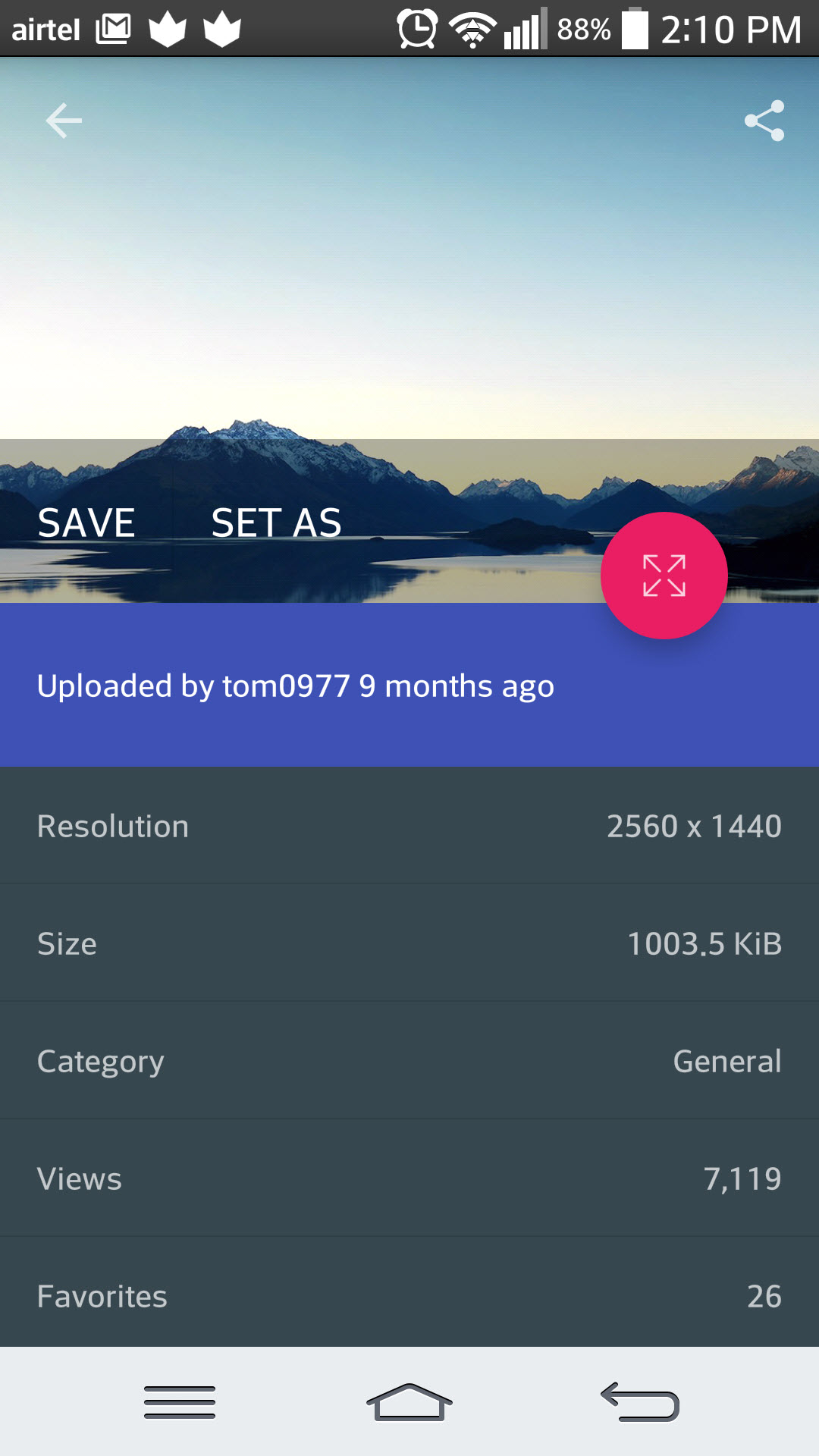Share this wallpaper

pos(764,121)
